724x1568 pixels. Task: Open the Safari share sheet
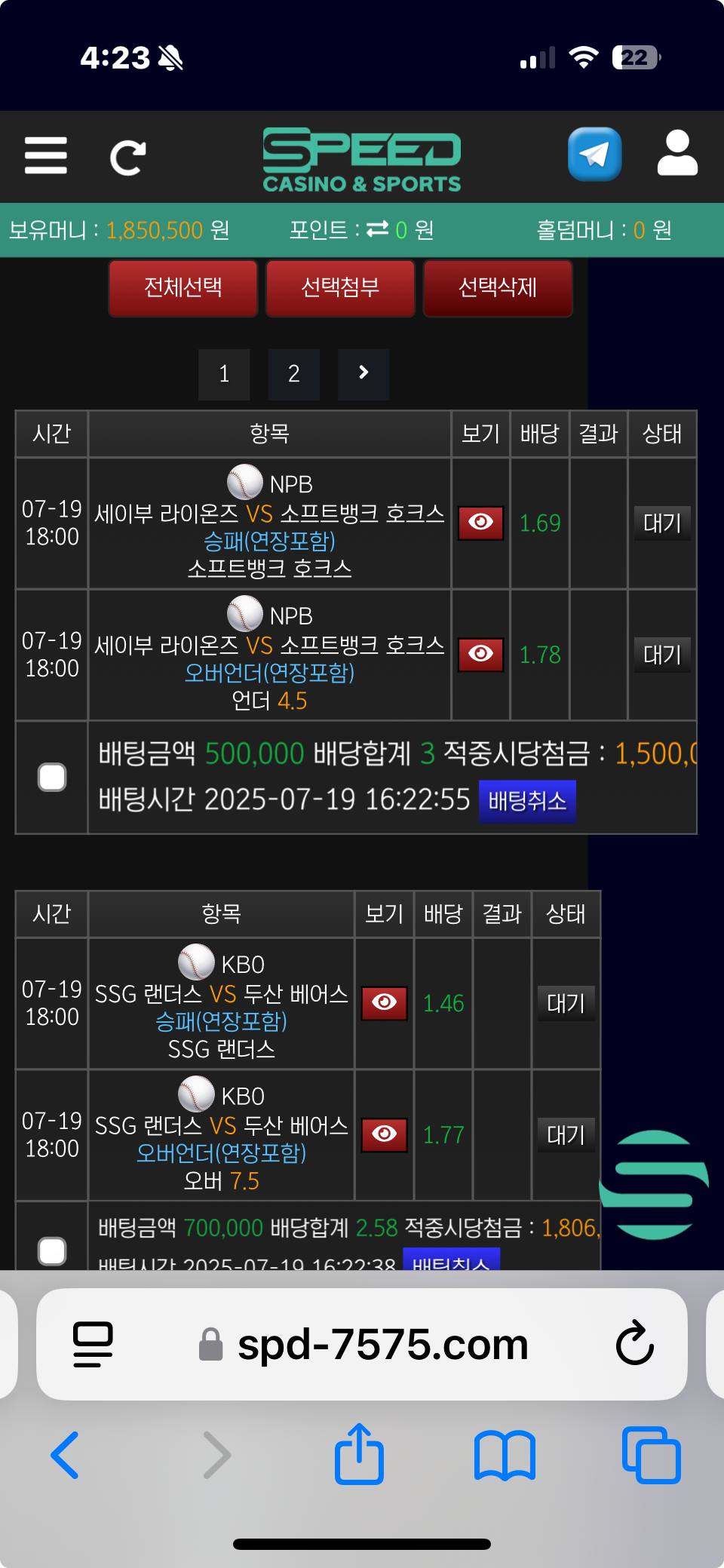click(x=359, y=1455)
